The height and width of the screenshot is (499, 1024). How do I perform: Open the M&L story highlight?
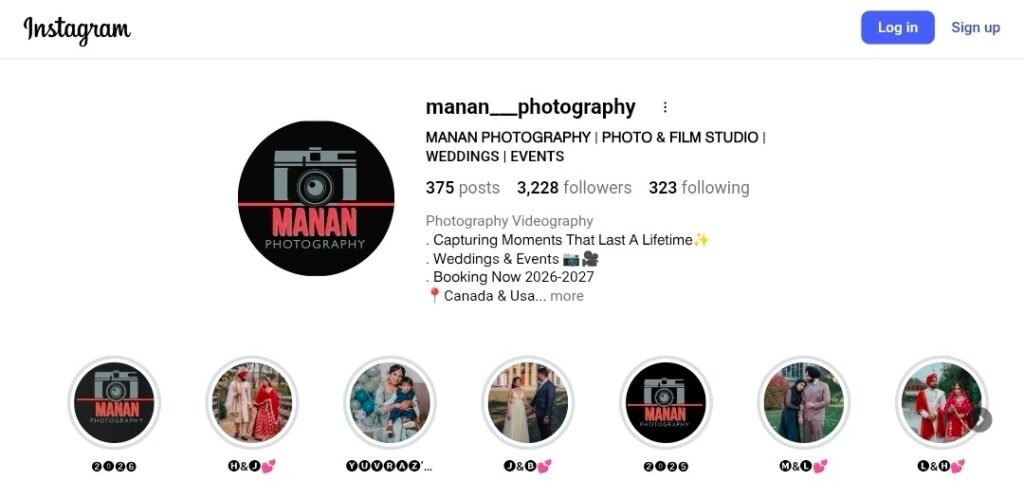pos(804,402)
